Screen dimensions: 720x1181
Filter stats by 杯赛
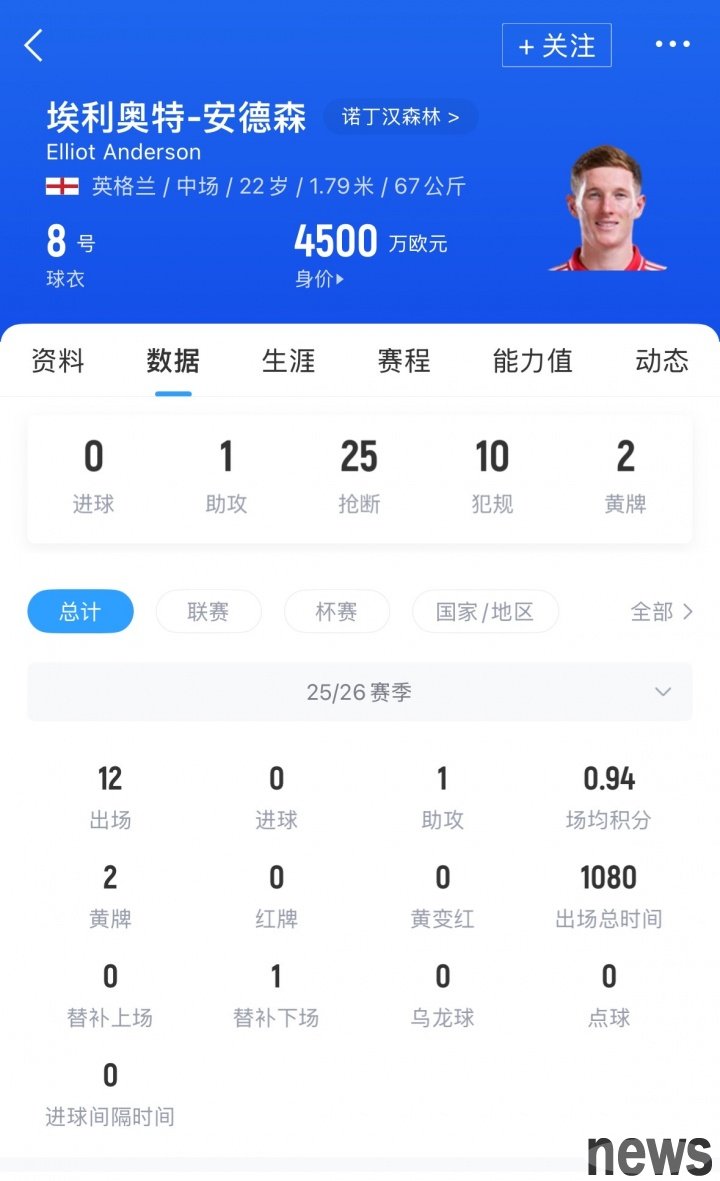click(336, 611)
